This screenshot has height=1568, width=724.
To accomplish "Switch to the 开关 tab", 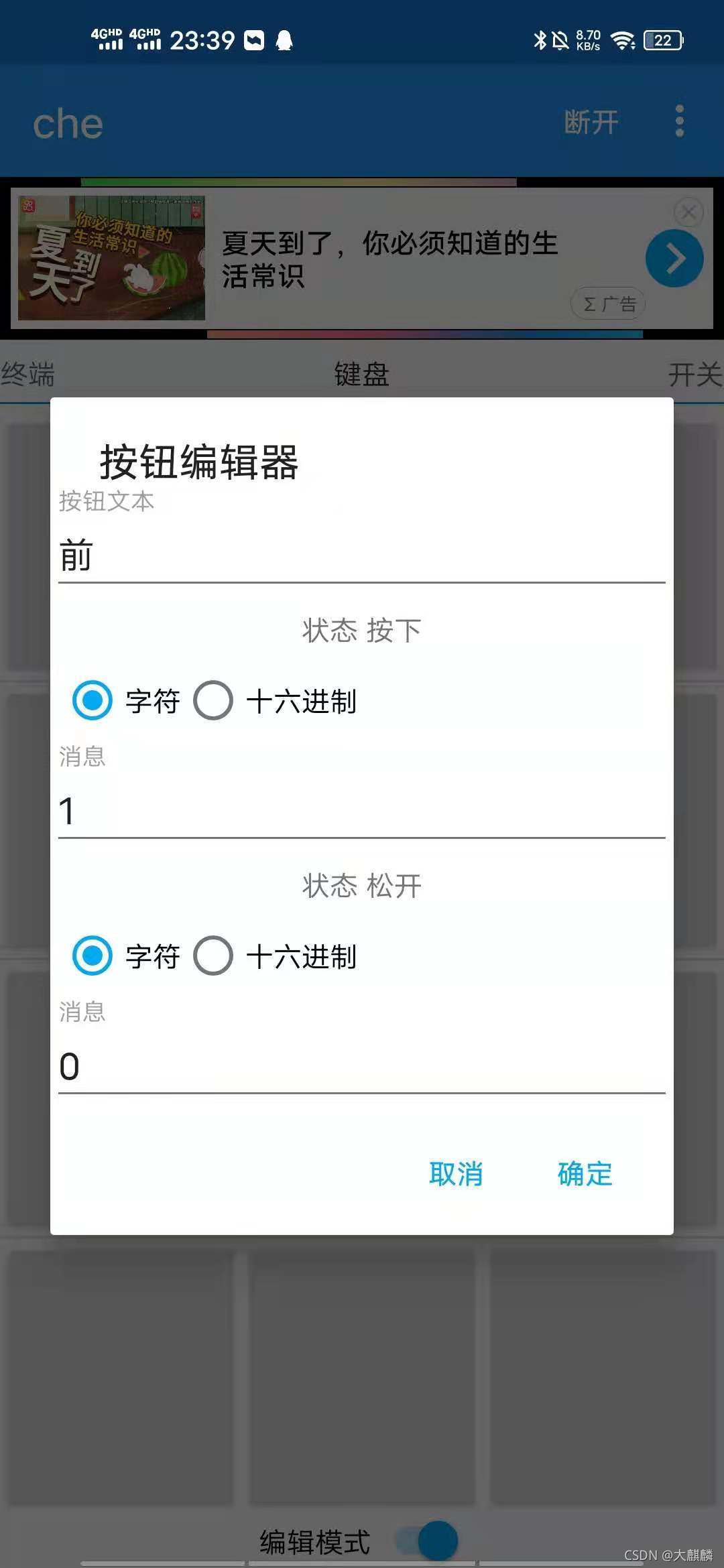I will (695, 374).
